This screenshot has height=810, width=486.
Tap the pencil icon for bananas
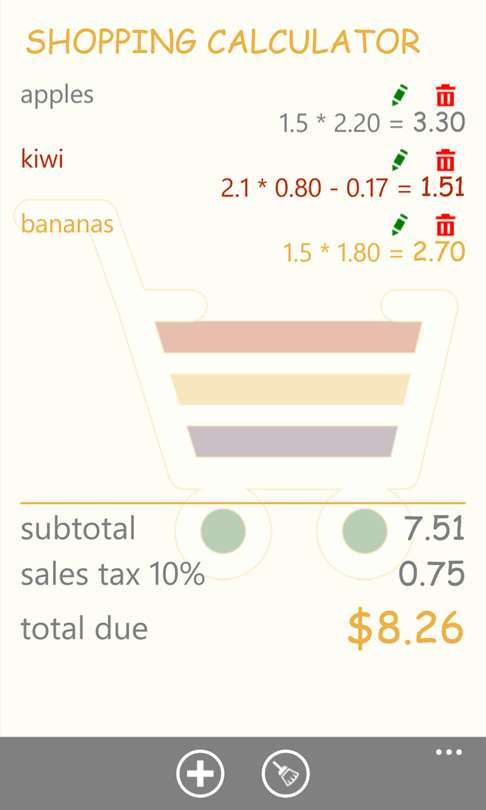(399, 225)
